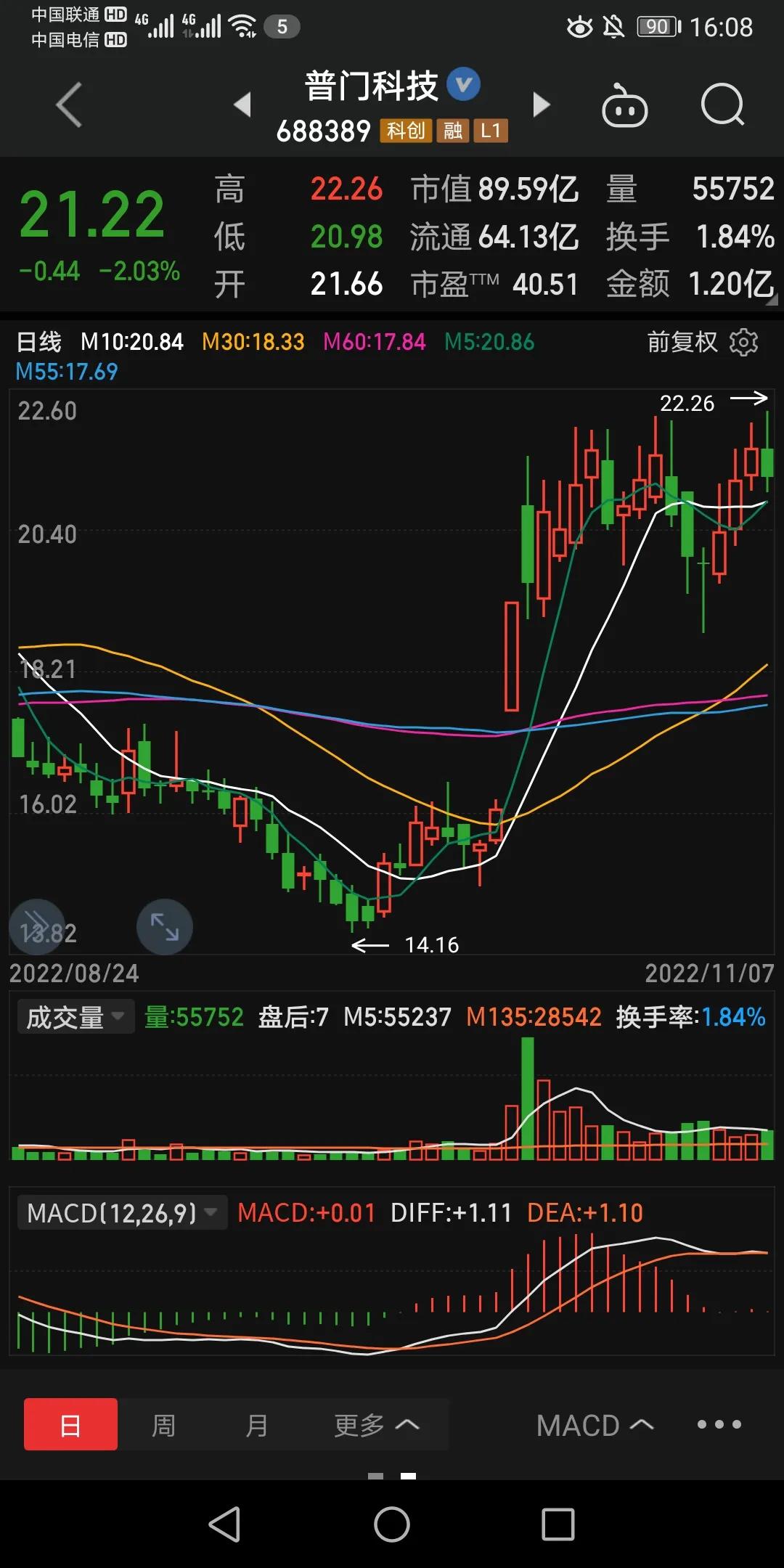Switch to the next stock
This screenshot has height=1568, width=784.
point(542,105)
